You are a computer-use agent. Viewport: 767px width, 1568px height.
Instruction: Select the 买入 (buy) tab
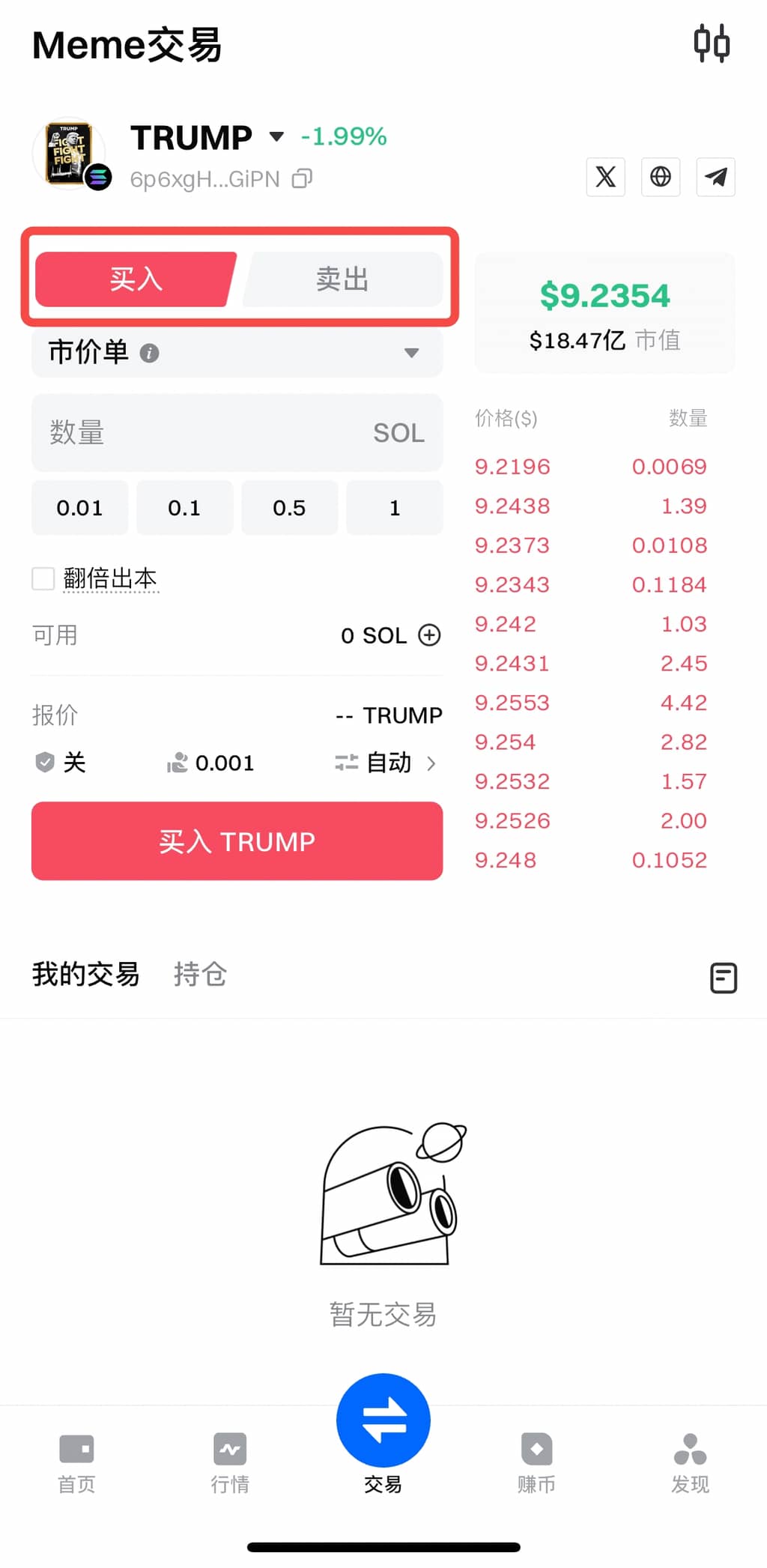point(135,279)
